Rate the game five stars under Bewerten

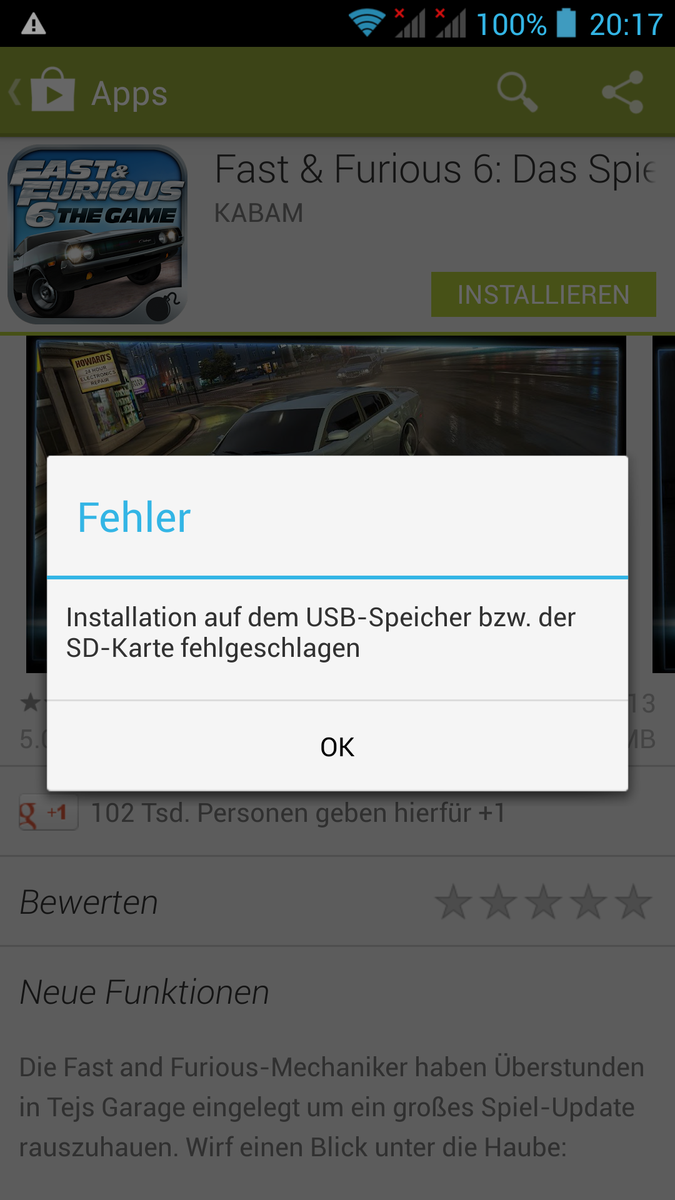[633, 902]
